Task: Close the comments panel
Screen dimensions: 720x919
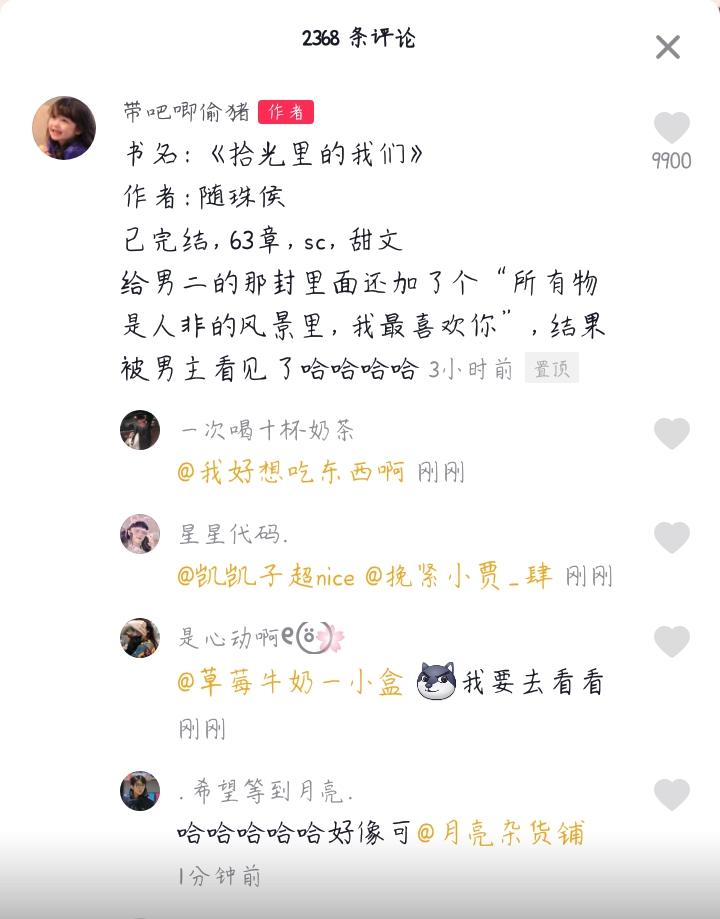Action: tap(667, 47)
